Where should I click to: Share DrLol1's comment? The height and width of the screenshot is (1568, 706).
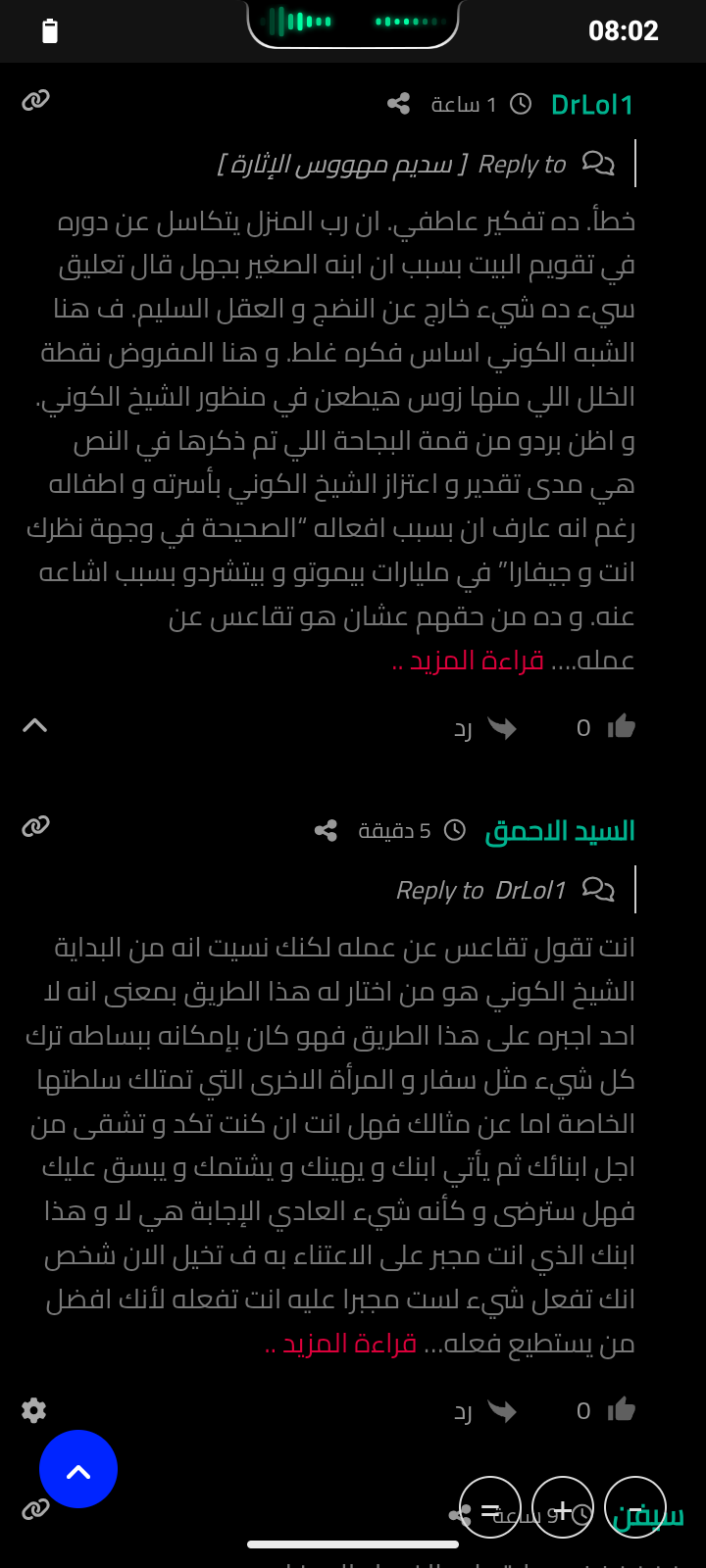[398, 104]
